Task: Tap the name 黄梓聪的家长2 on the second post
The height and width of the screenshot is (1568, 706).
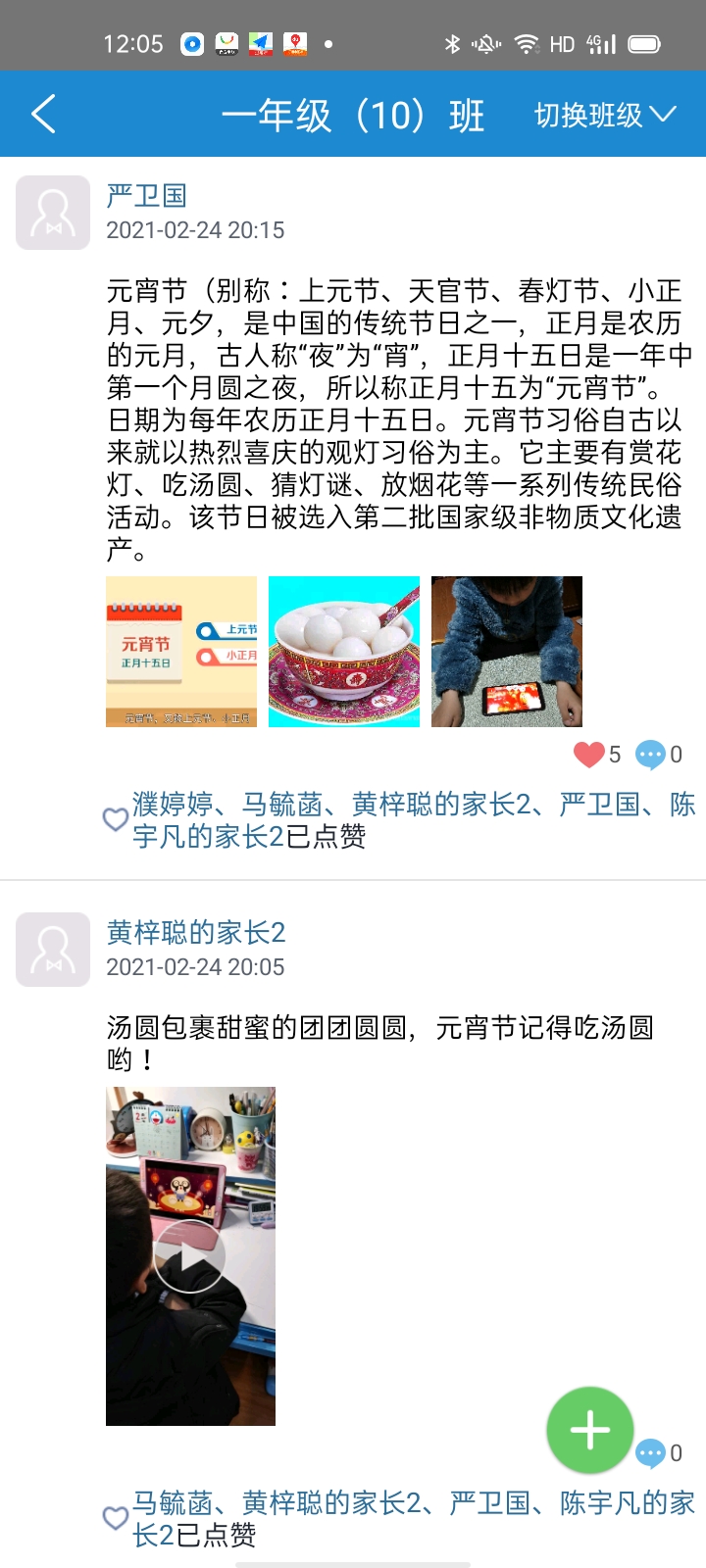Action: click(x=196, y=933)
